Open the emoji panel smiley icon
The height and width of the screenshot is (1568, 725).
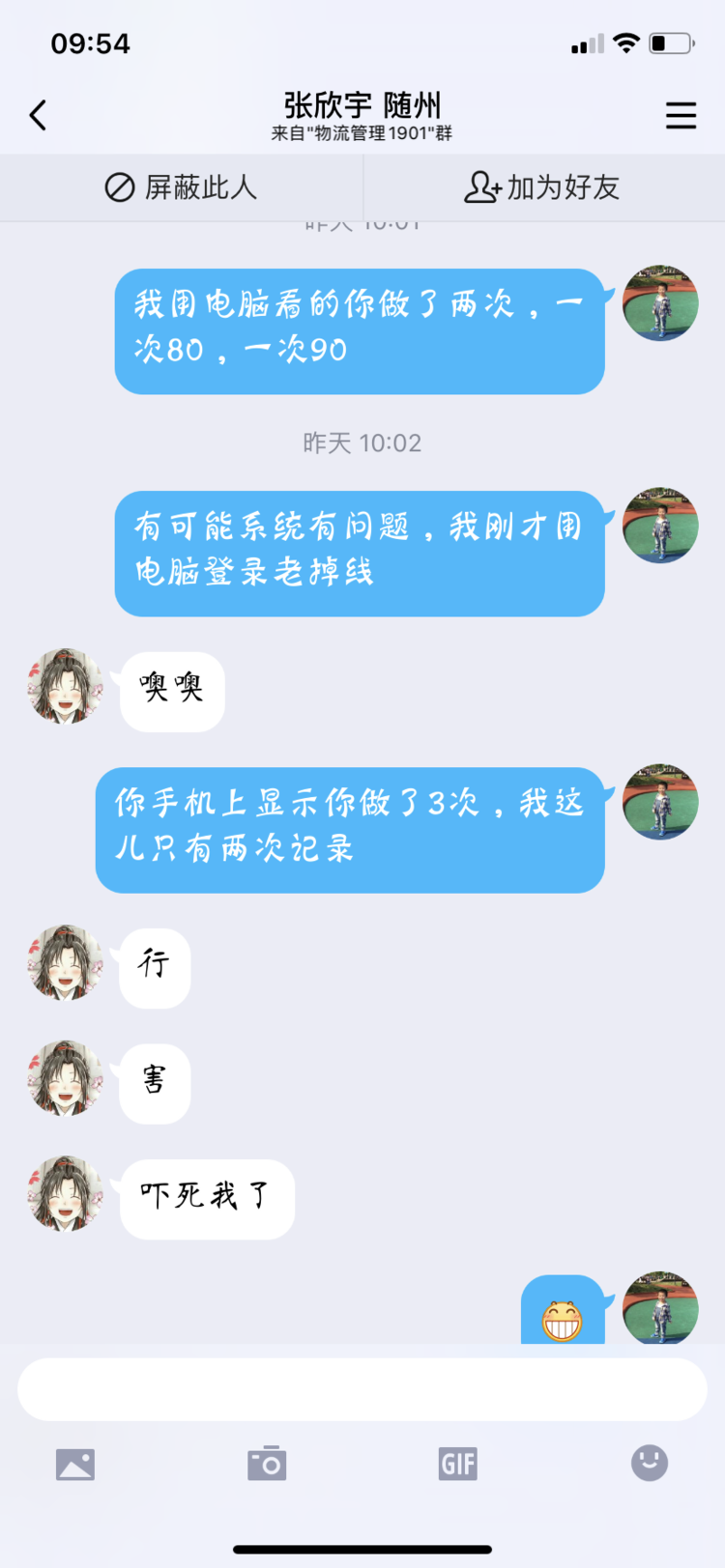pos(650,1463)
